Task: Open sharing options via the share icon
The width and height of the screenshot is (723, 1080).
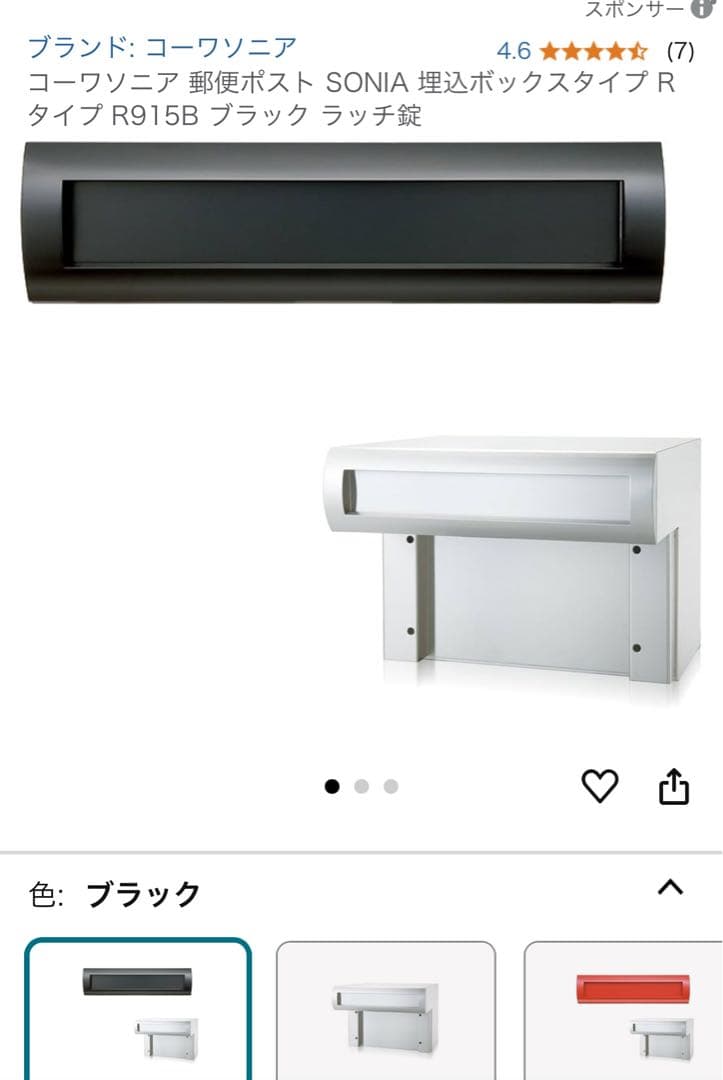Action: coord(676,786)
